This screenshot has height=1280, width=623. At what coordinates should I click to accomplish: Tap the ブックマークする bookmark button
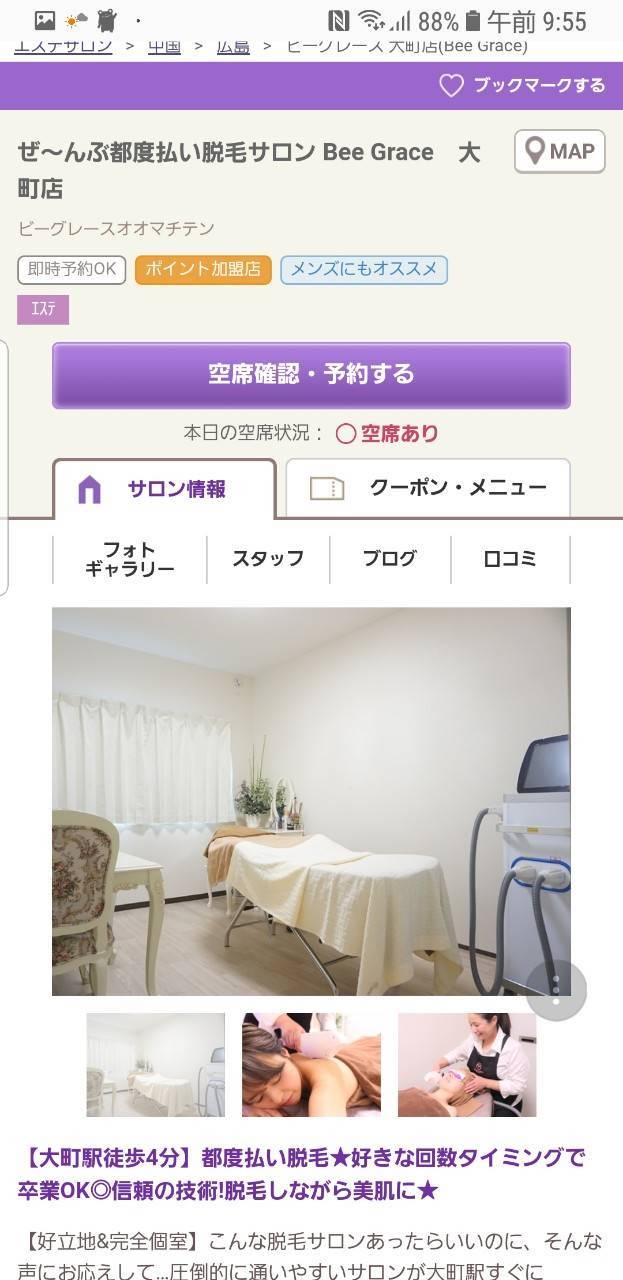pyautogui.click(x=522, y=86)
